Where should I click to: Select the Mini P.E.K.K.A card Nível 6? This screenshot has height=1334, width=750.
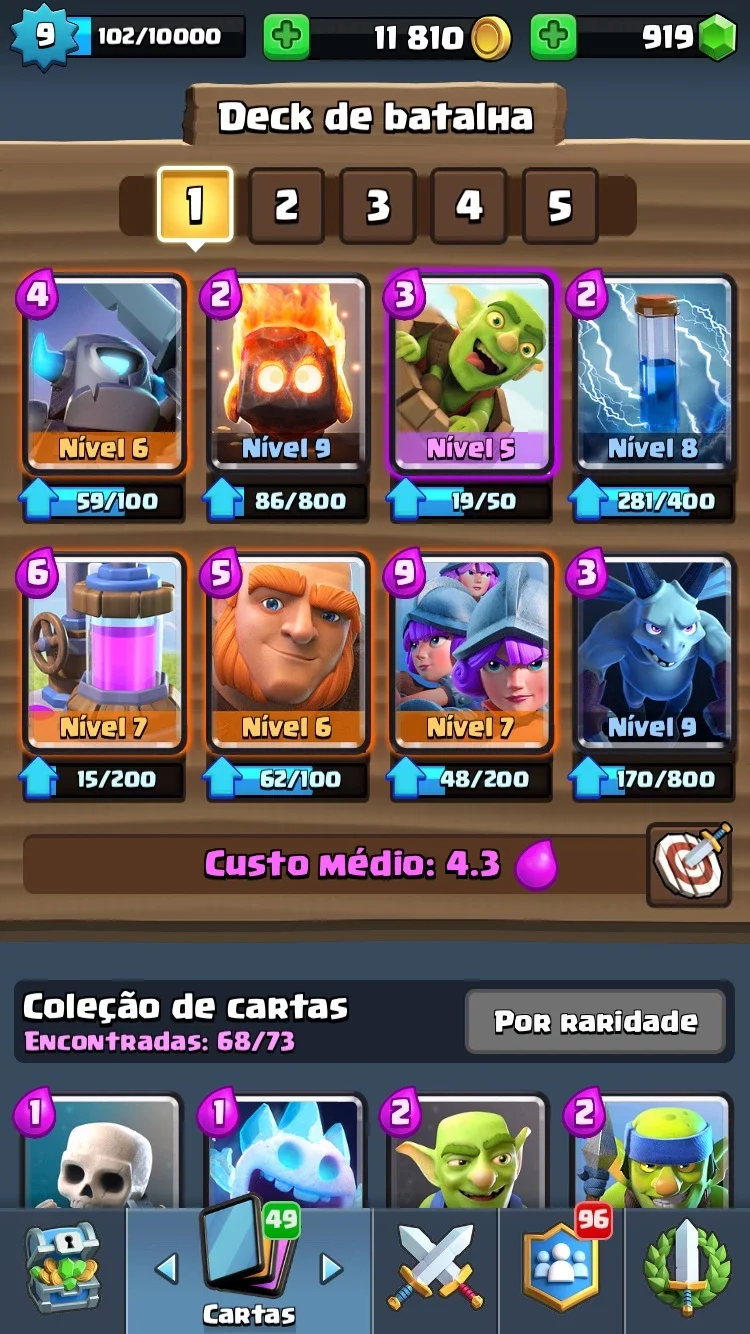(x=102, y=373)
